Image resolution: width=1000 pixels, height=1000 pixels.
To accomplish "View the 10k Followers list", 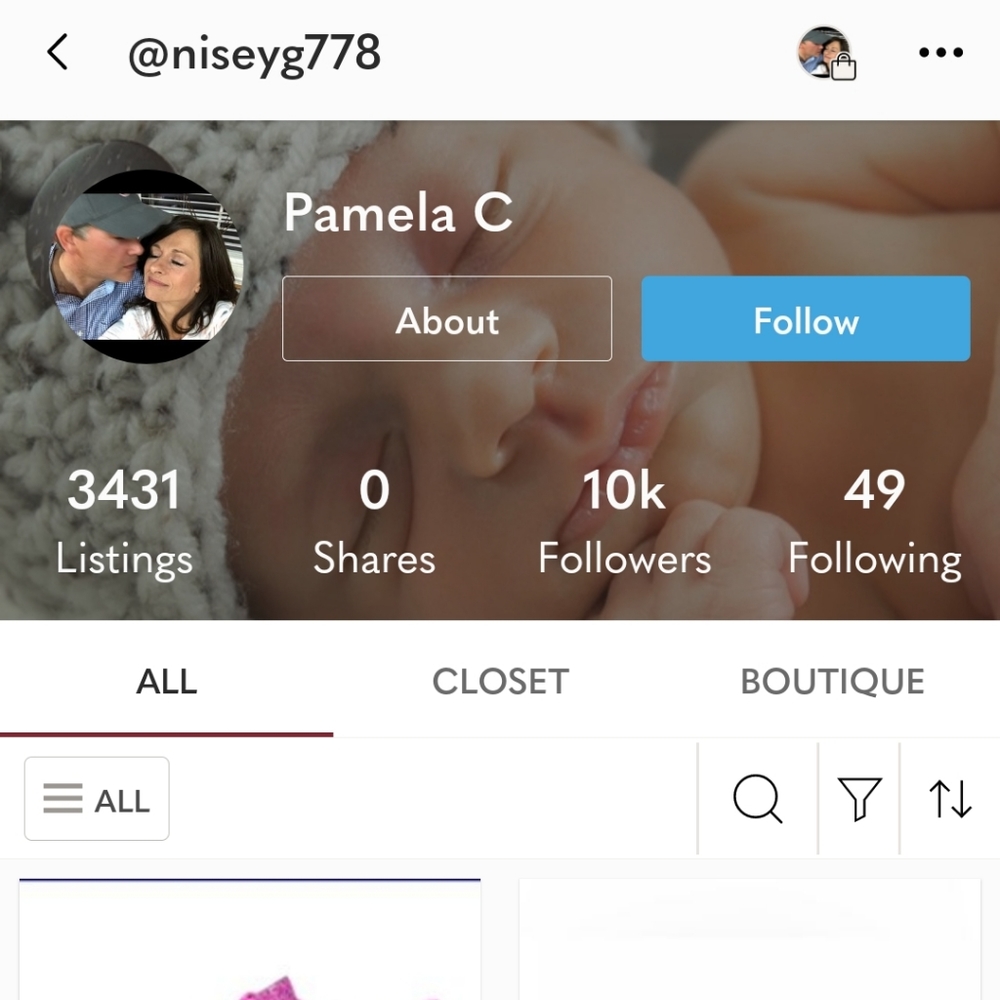I will pyautogui.click(x=624, y=522).
